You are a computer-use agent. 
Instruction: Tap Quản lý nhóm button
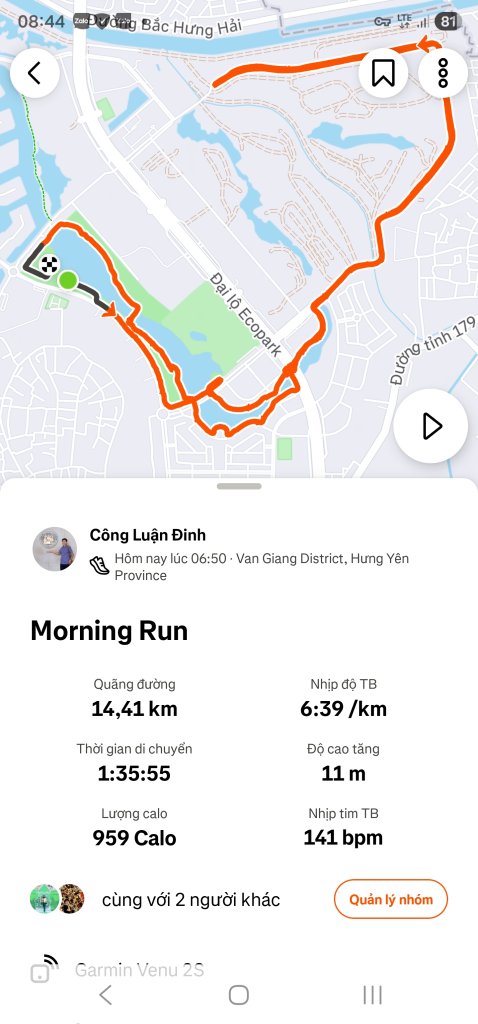pos(390,899)
